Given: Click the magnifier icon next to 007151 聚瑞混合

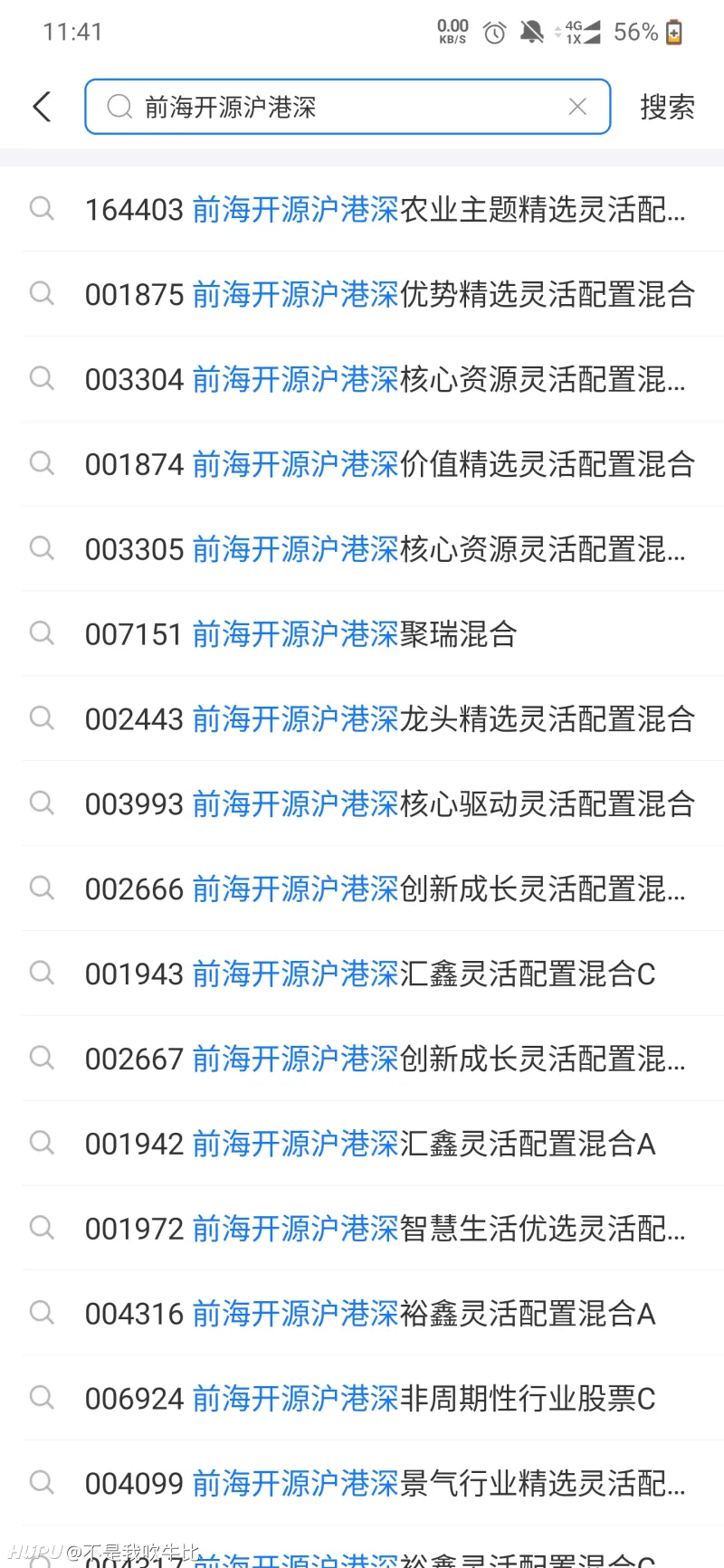Looking at the screenshot, I should coord(42,633).
